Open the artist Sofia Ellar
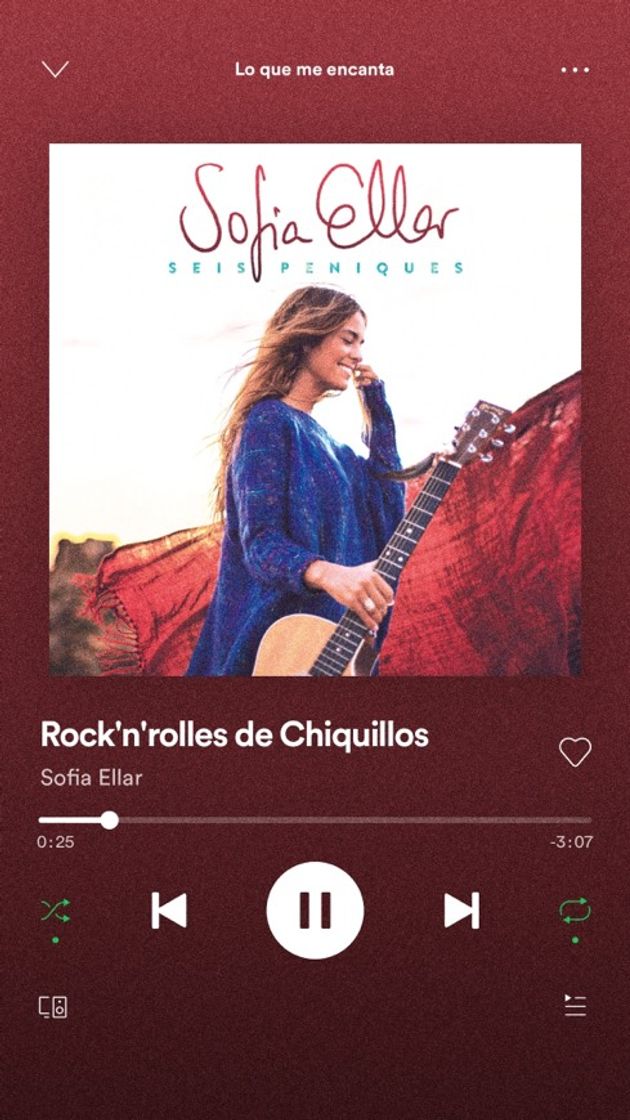The image size is (630, 1120). 91,777
